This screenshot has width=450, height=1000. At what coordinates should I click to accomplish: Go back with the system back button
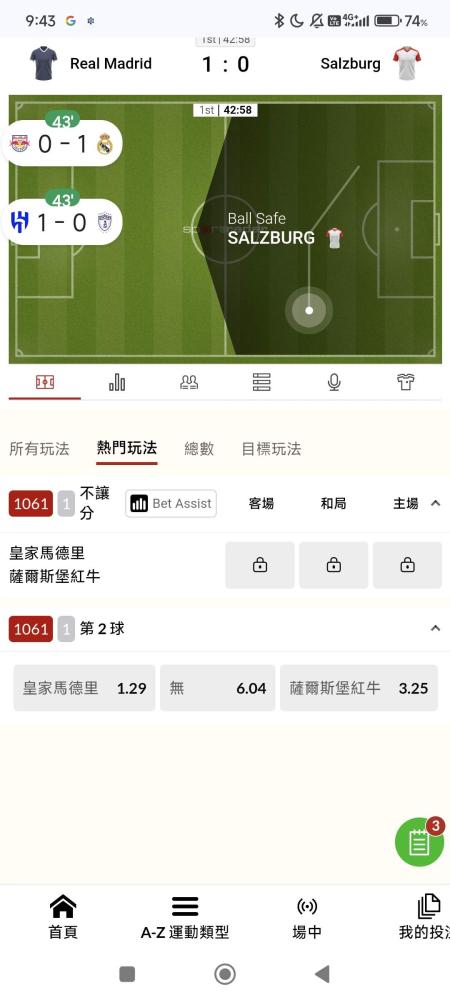[323, 974]
